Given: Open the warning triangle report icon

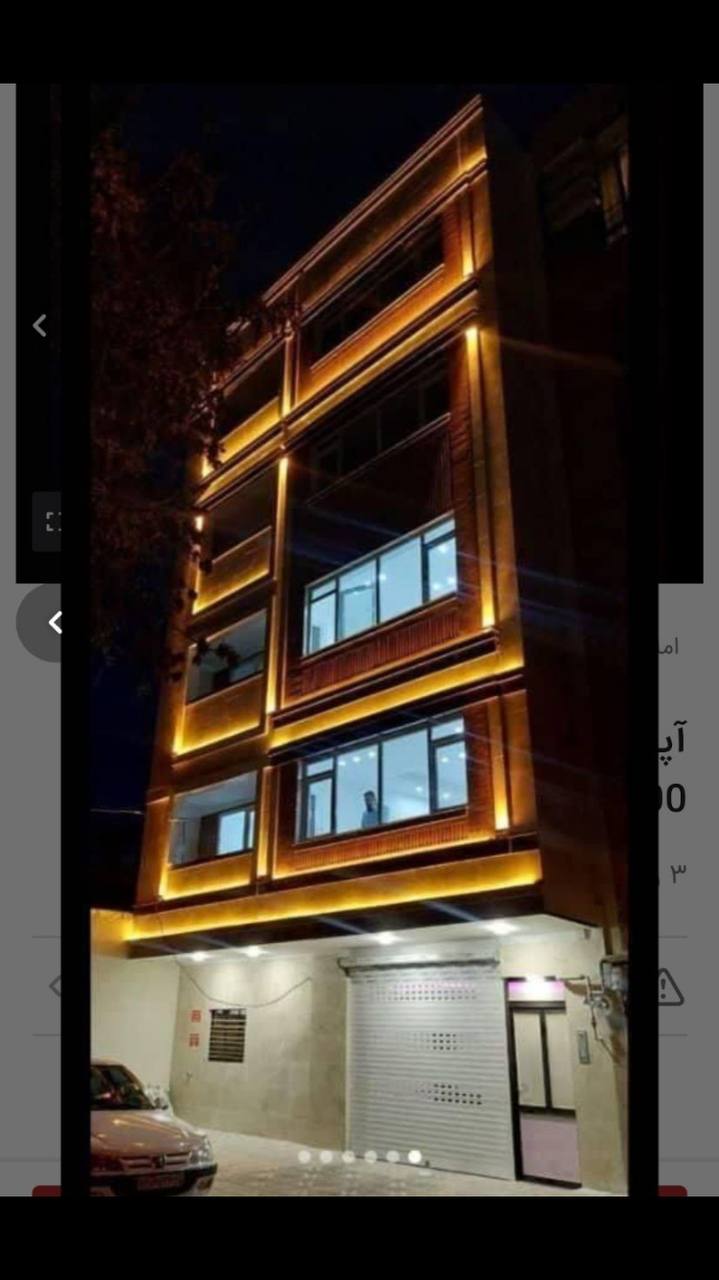Looking at the screenshot, I should pyautogui.click(x=668, y=987).
